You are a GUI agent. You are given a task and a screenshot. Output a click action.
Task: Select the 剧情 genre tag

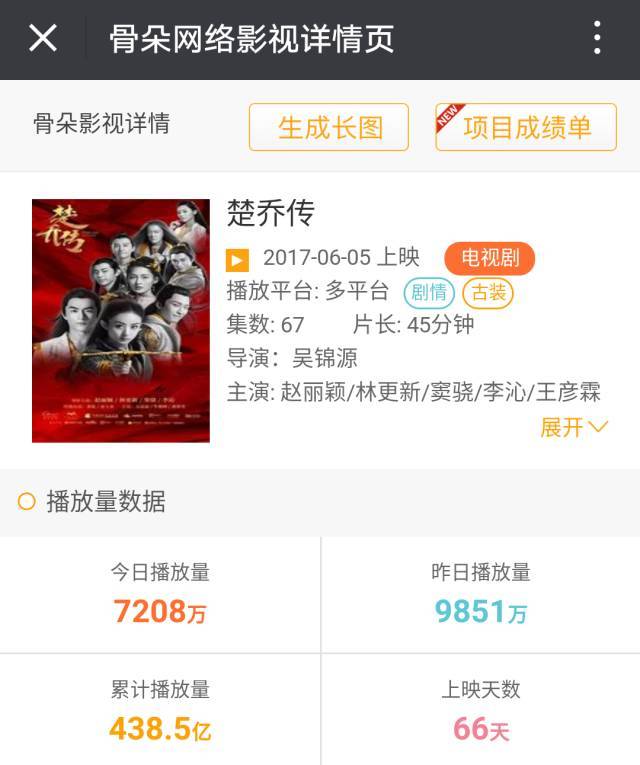click(x=429, y=292)
